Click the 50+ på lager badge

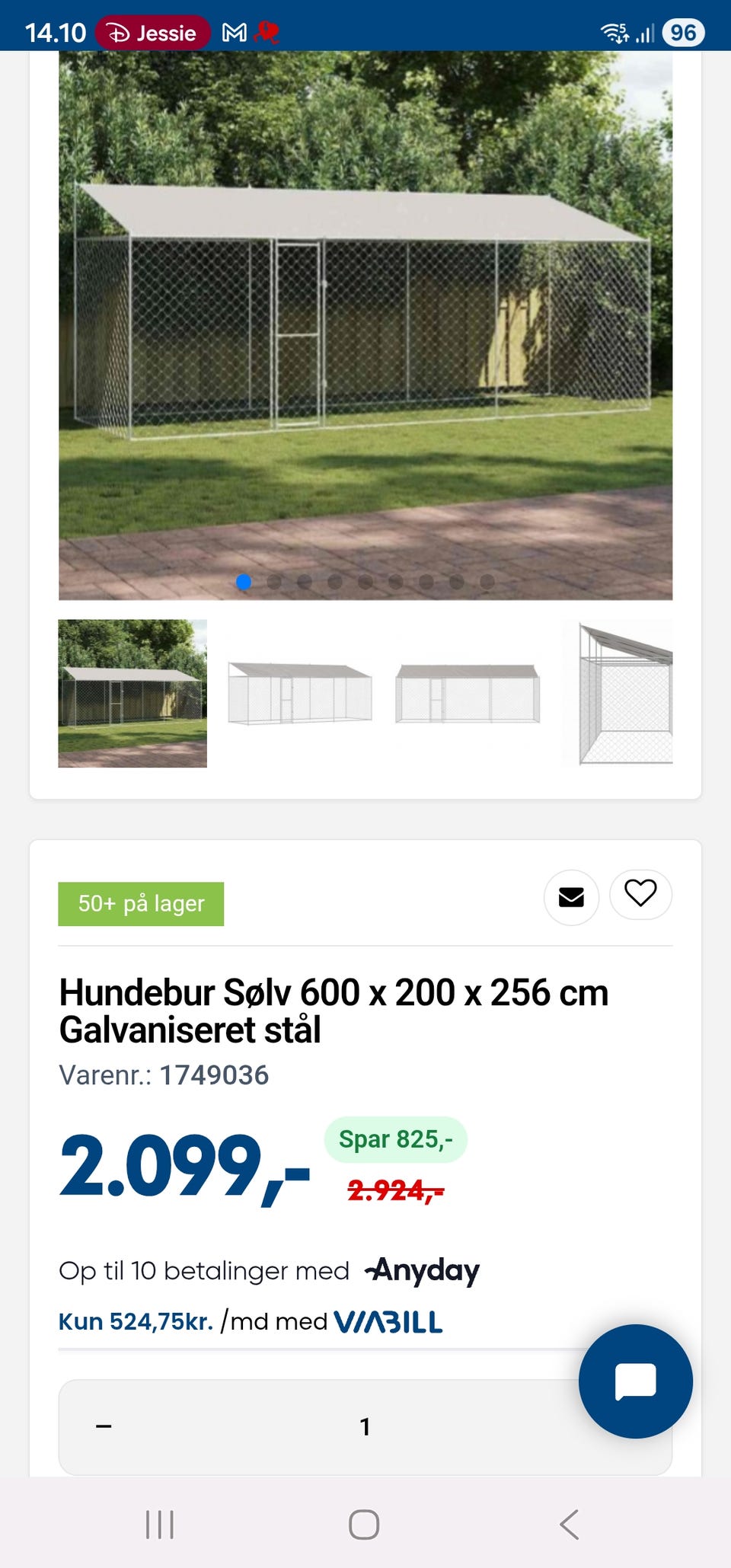pos(141,903)
